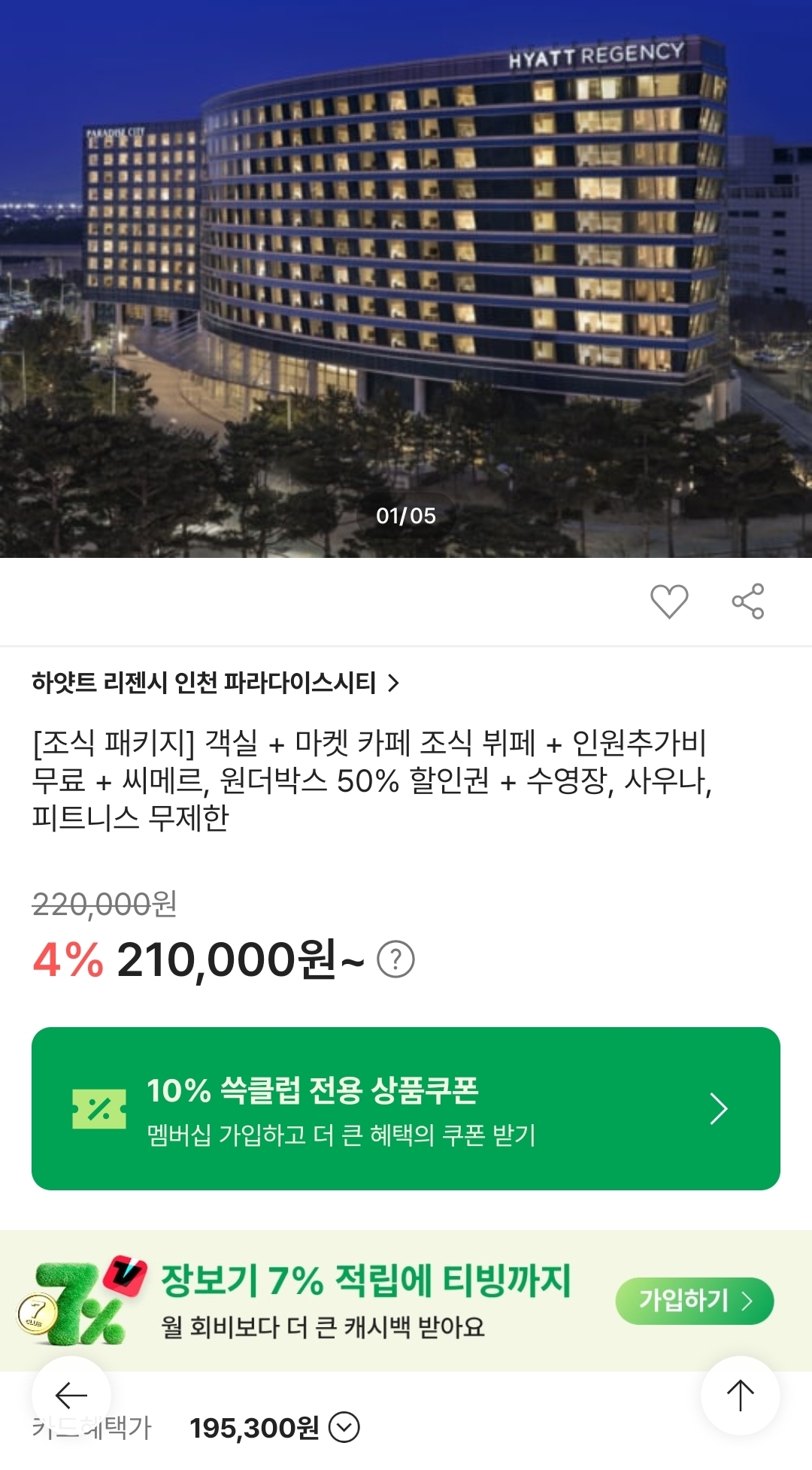Viewport: 812px width, 1470px height.
Task: Expand the 카드혜택가 195,300원 details
Action: (344, 1427)
